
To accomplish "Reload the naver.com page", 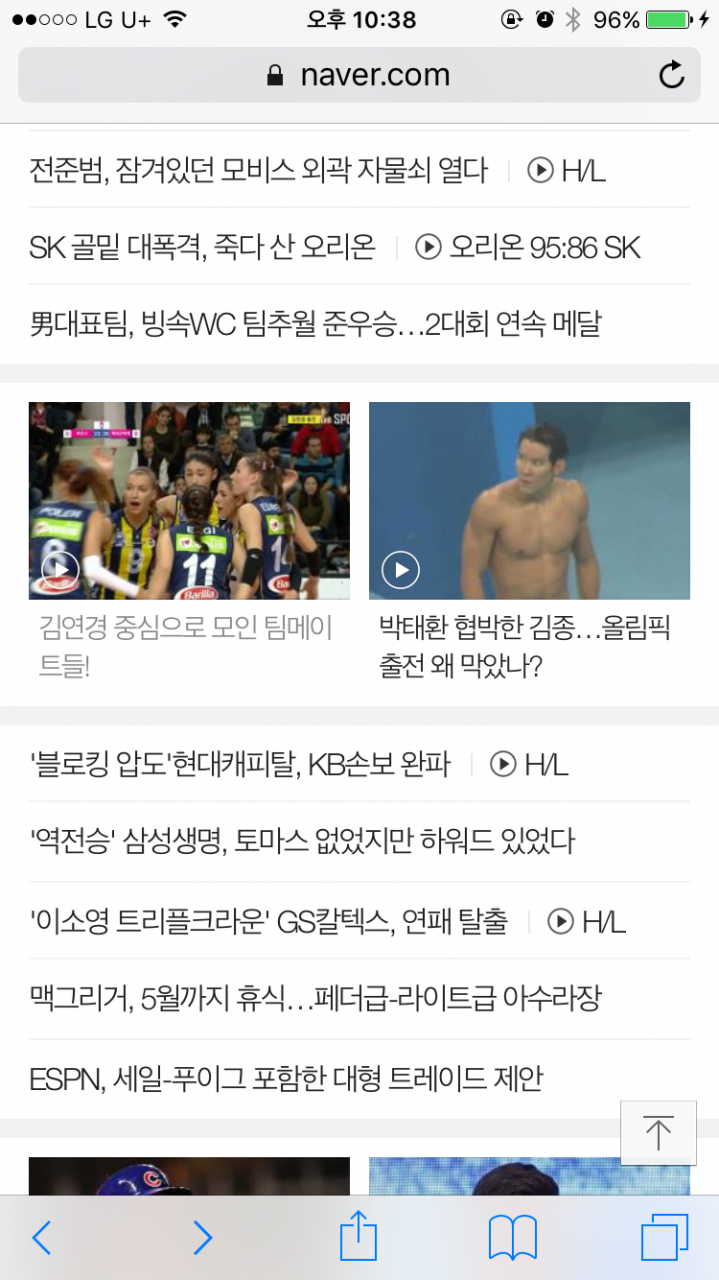I will coord(672,75).
